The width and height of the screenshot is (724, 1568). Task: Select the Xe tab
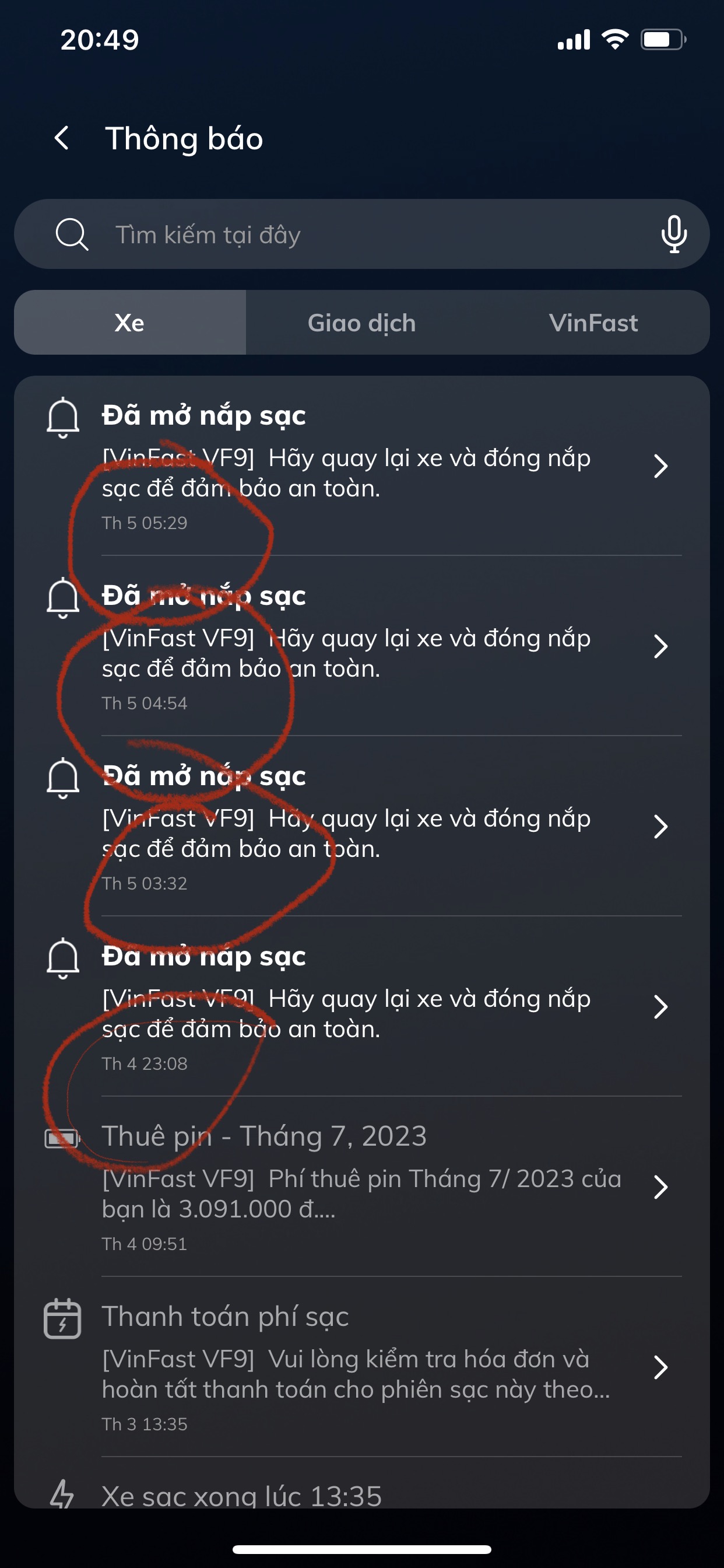pyautogui.click(x=129, y=323)
